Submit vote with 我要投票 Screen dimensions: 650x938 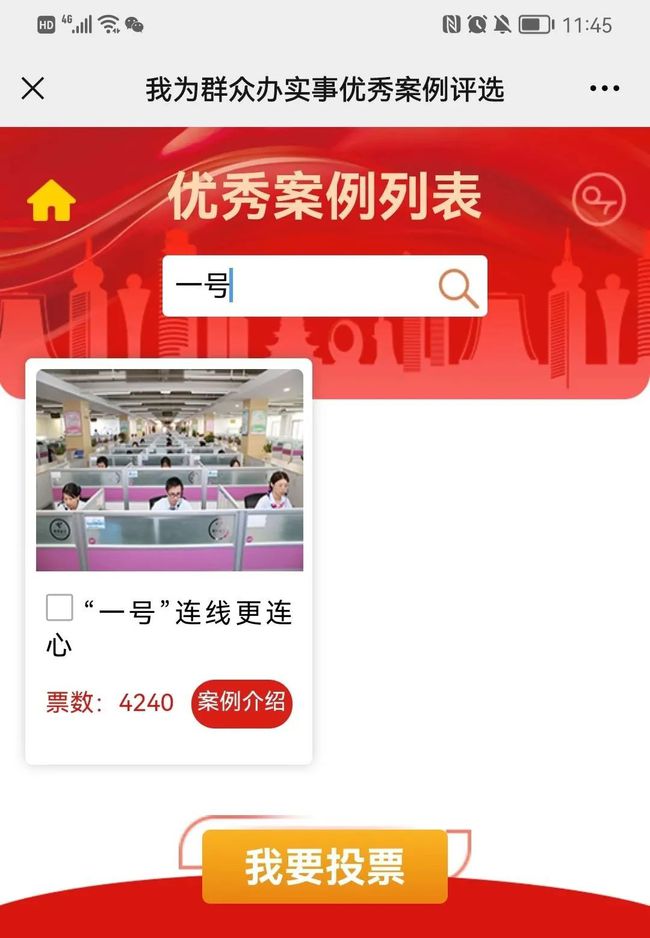tap(325, 866)
